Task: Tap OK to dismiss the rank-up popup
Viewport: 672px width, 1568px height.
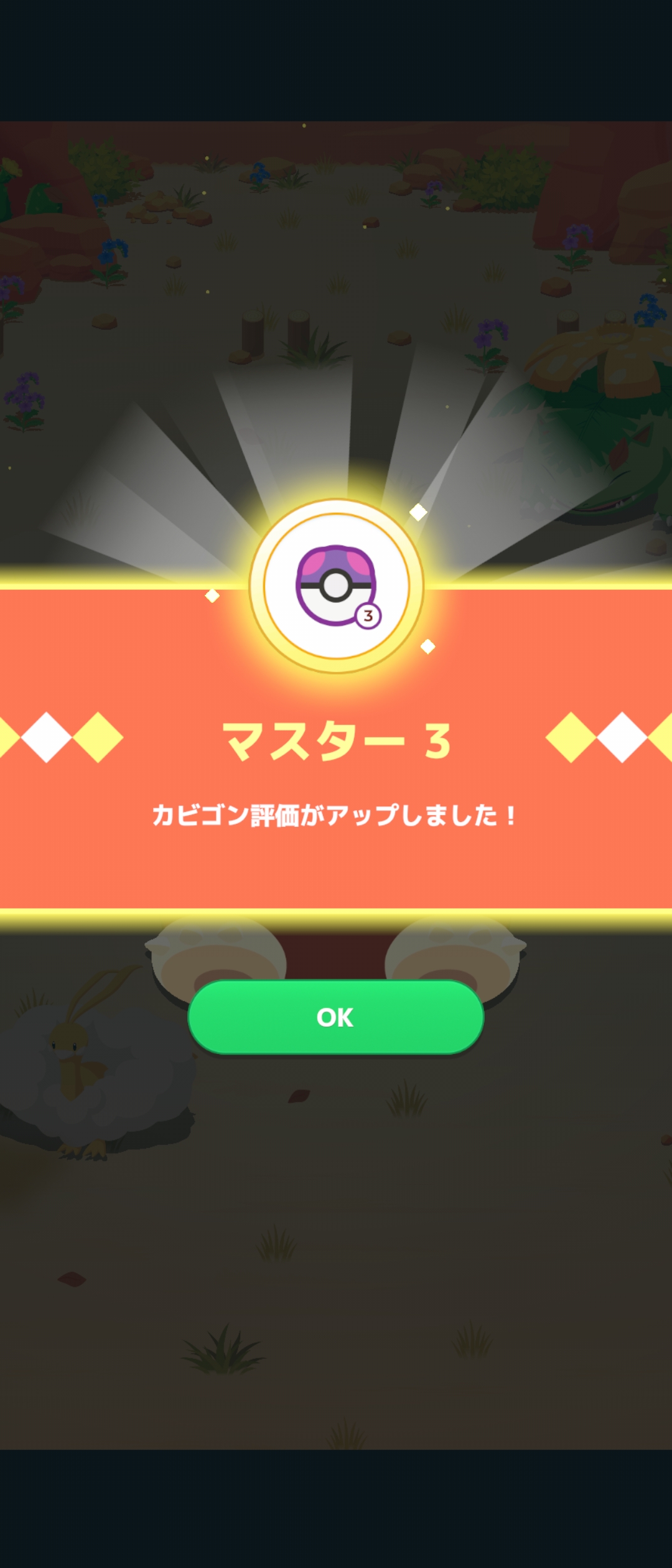Action: [335, 1017]
